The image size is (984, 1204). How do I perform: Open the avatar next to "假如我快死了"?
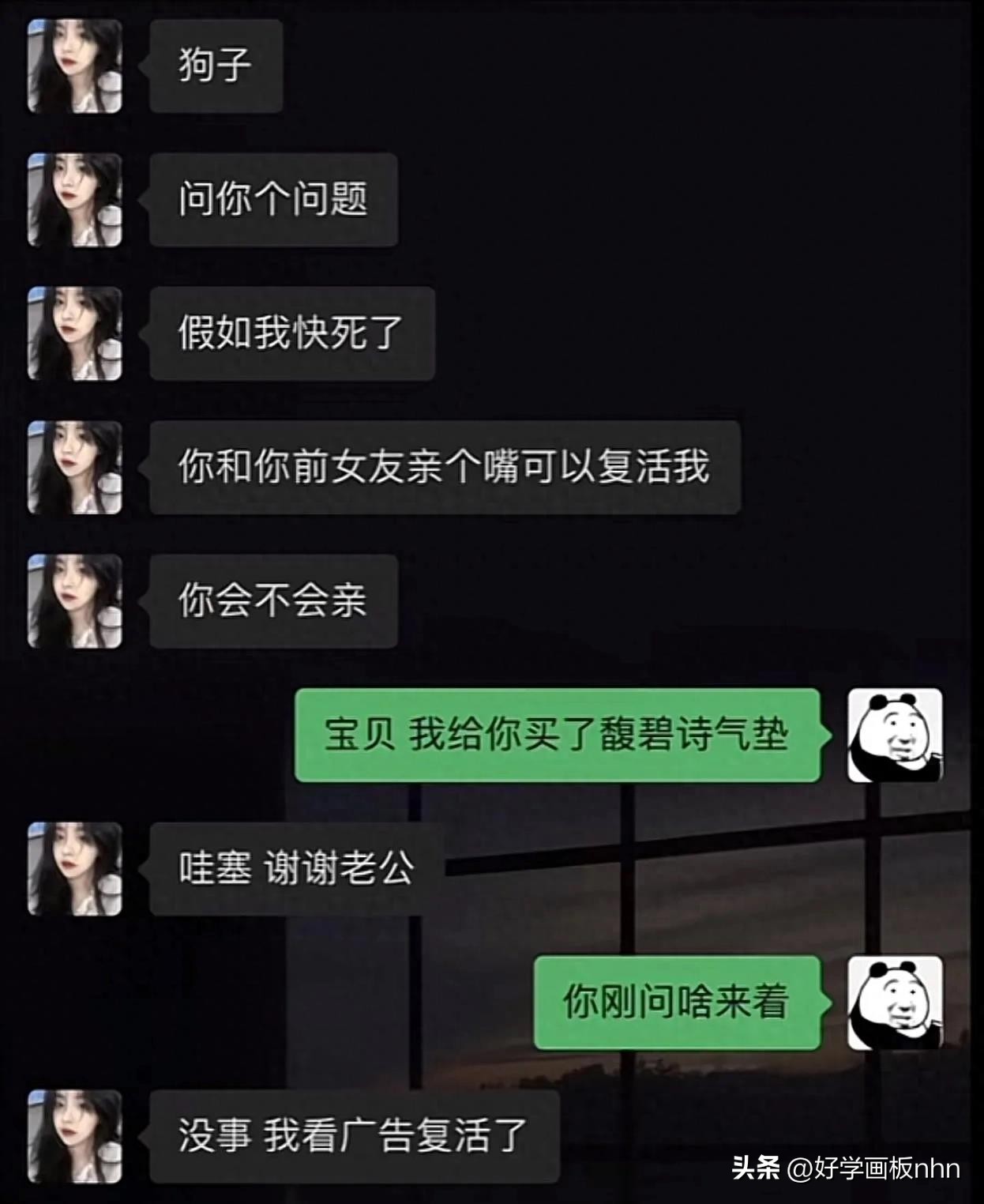73,332
